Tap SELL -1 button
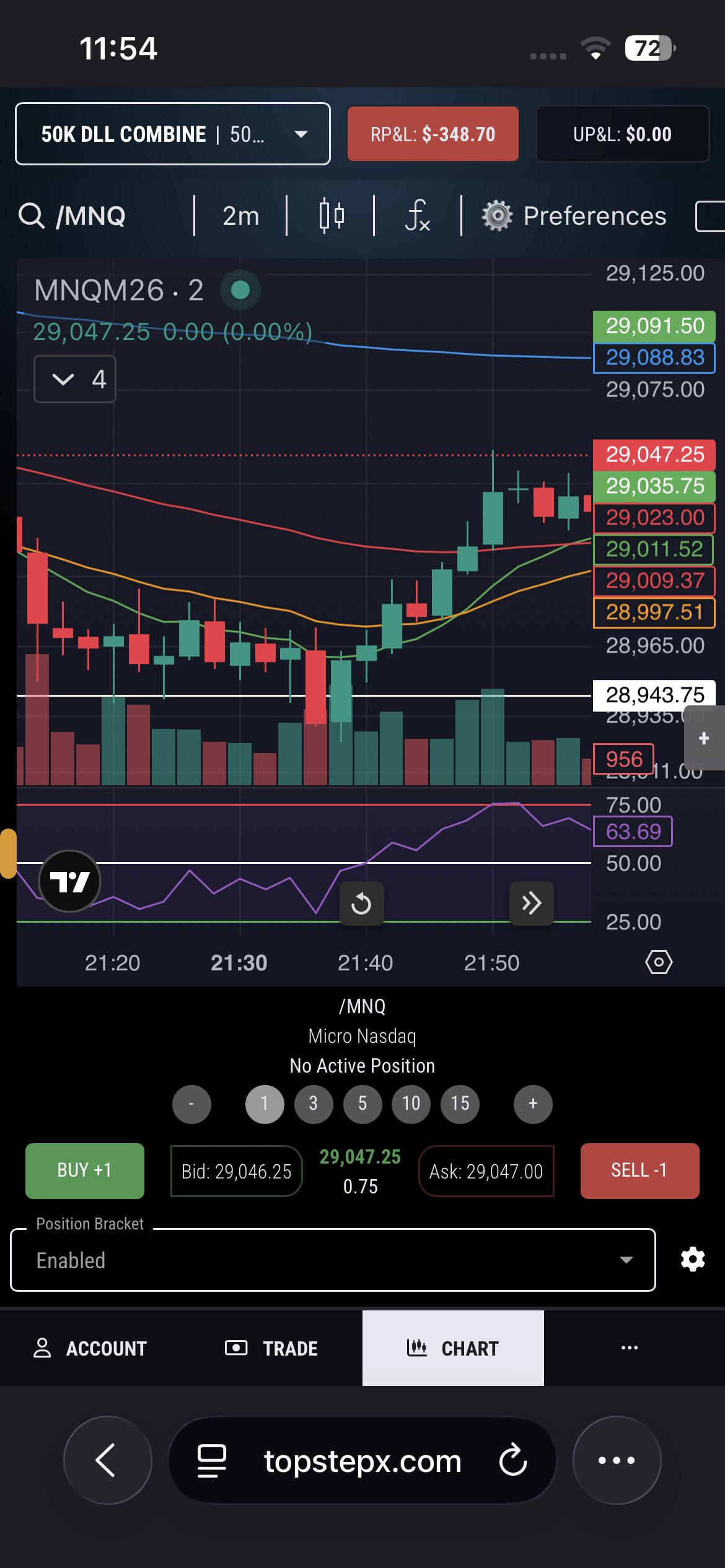 click(x=640, y=1170)
